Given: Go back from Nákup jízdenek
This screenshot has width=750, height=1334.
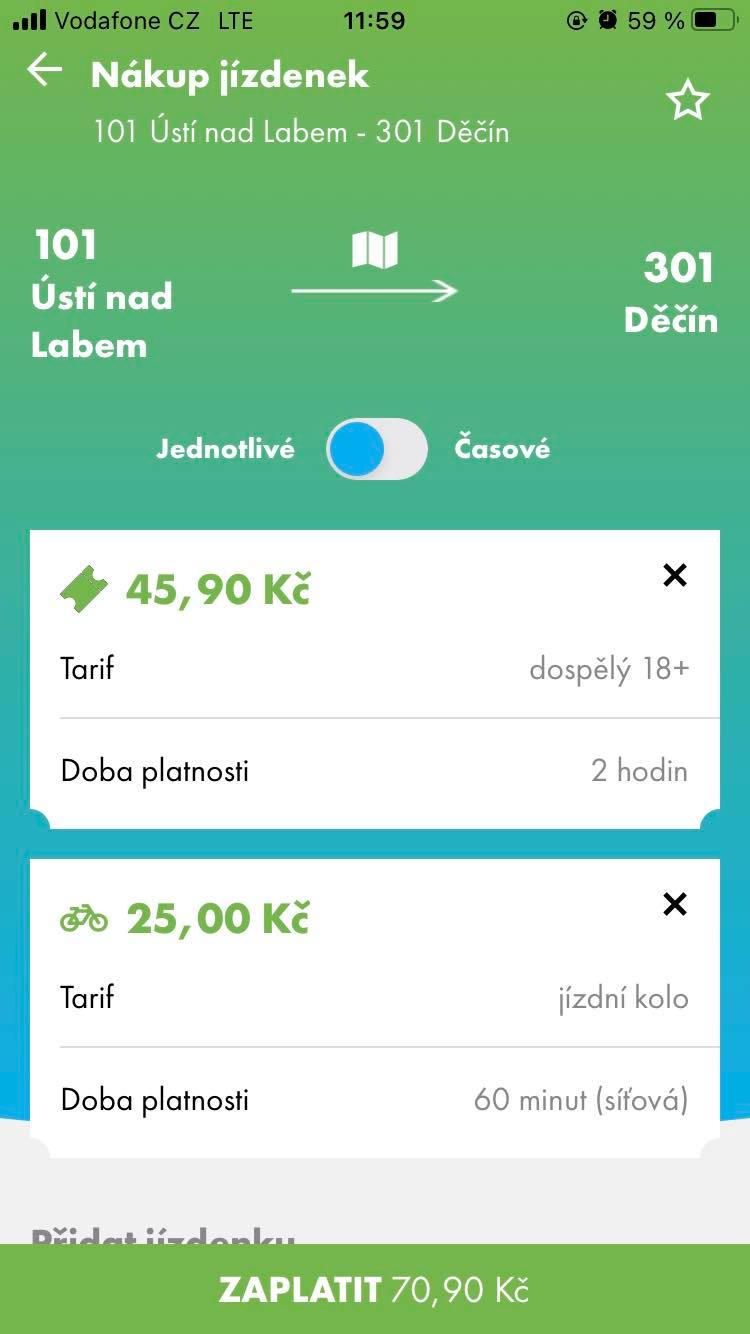Looking at the screenshot, I should [x=44, y=71].
